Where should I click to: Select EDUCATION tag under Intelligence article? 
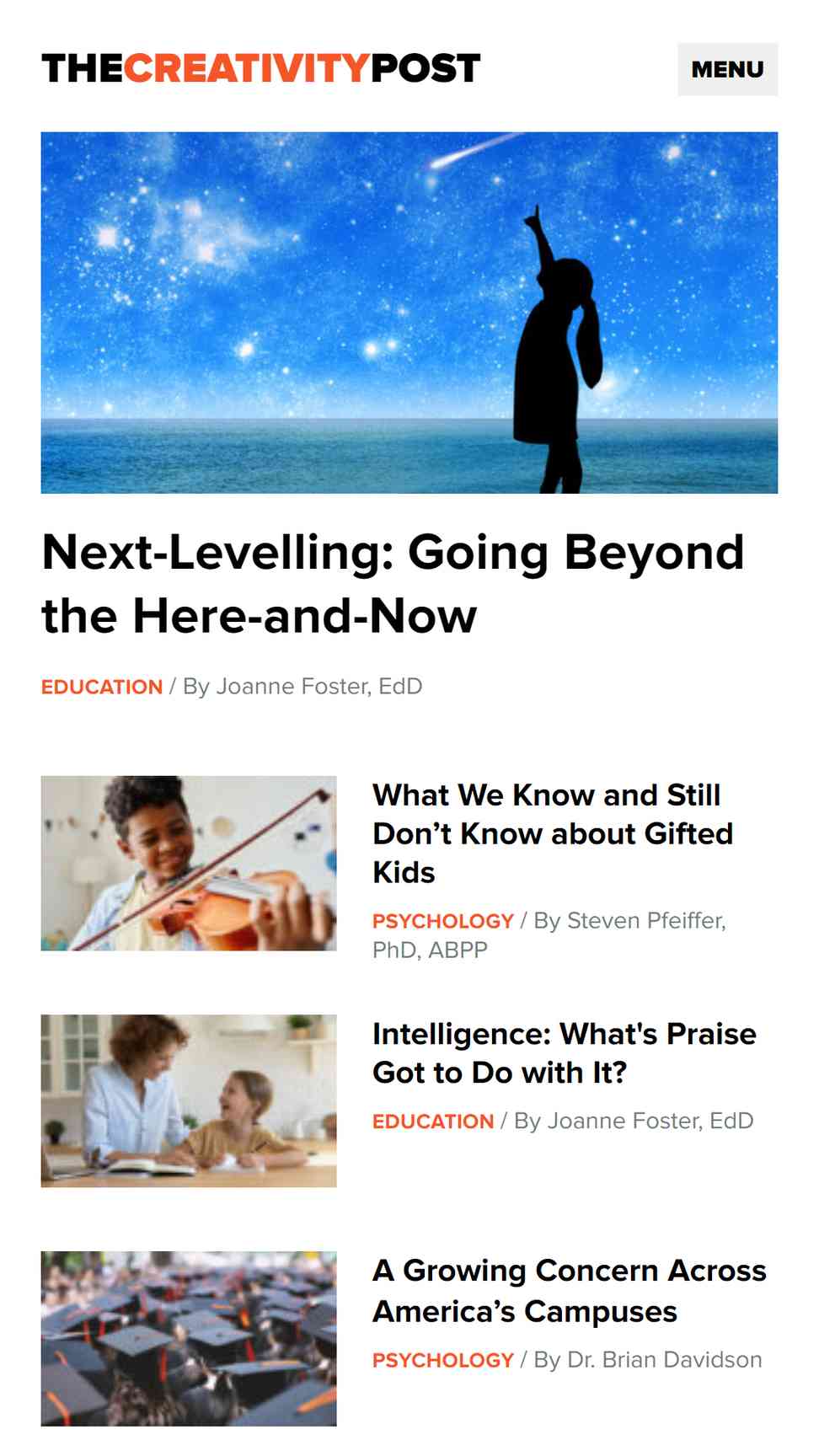point(433,1121)
